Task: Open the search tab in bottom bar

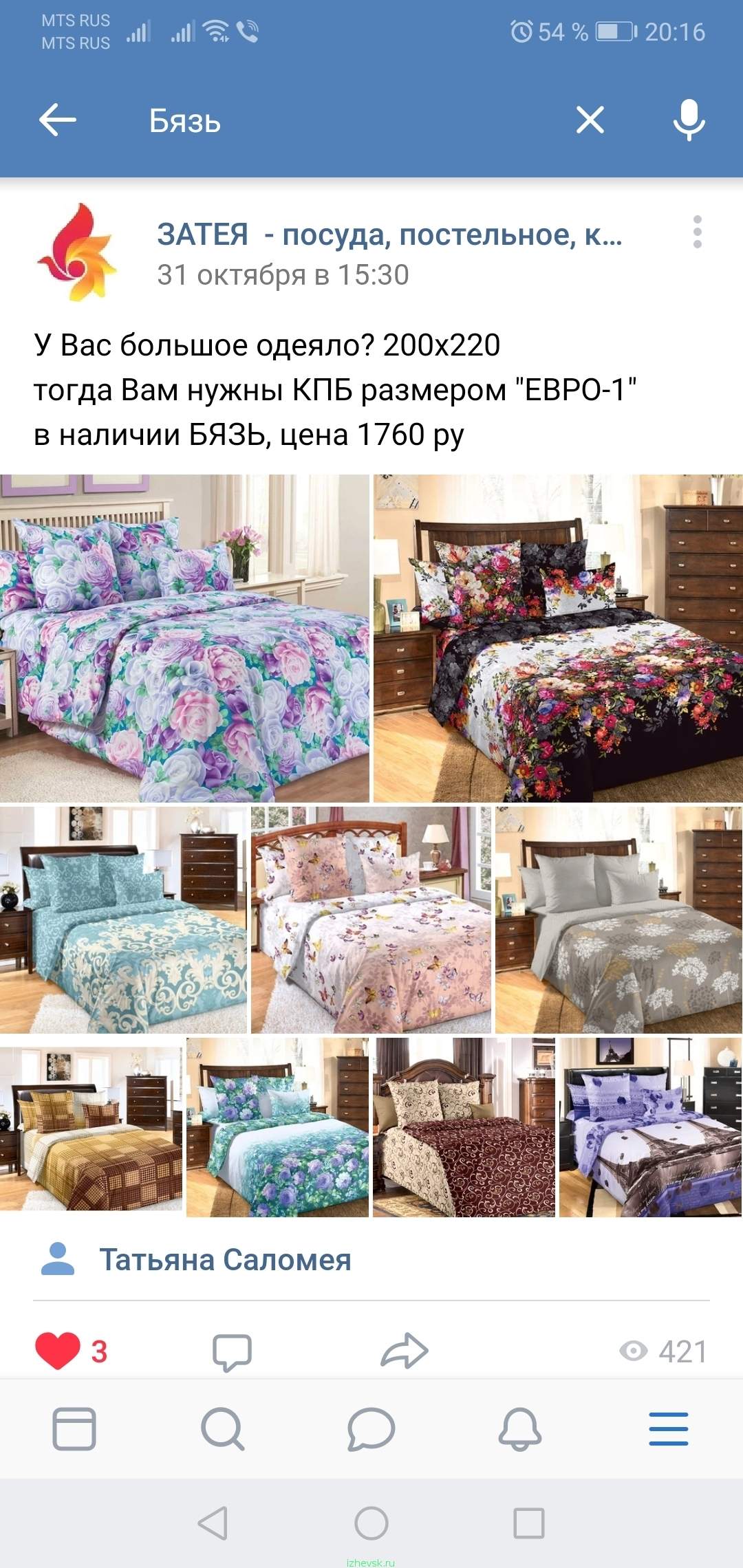Action: click(x=222, y=1428)
